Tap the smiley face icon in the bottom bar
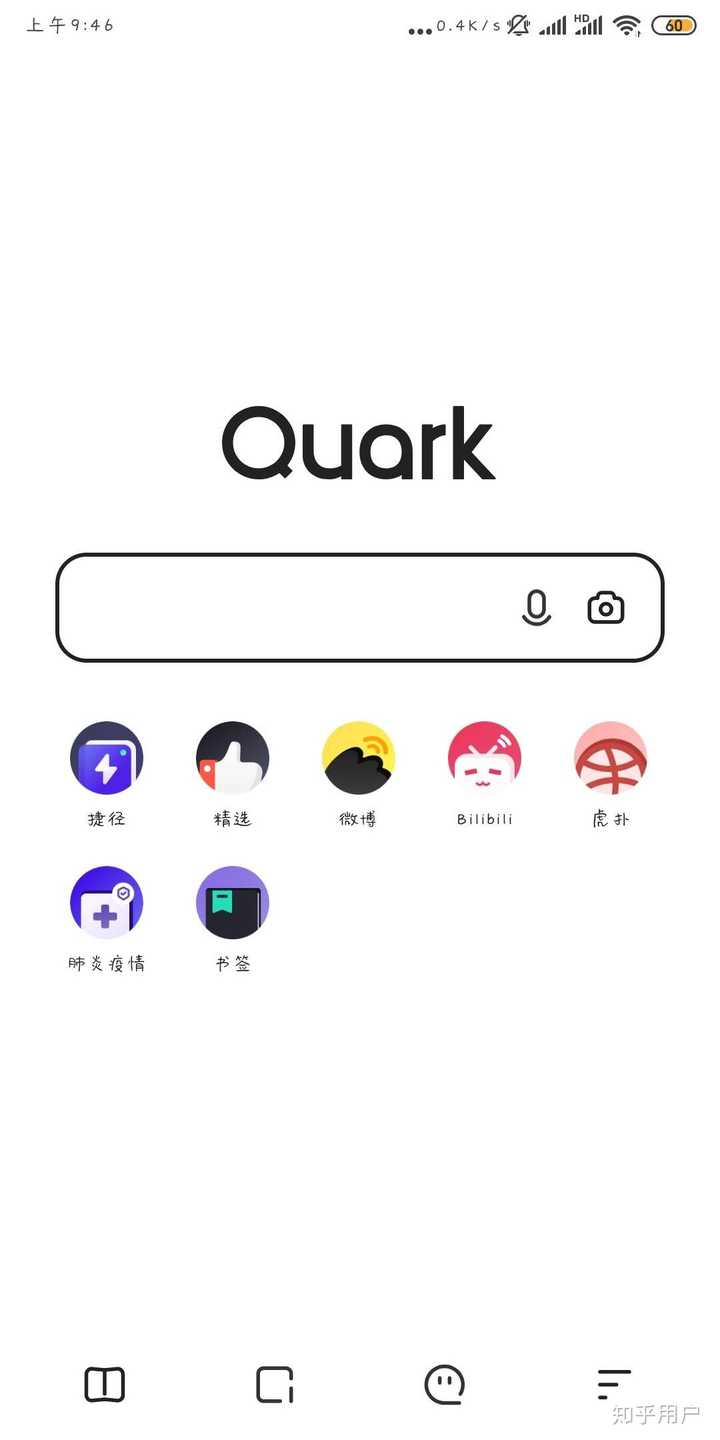 point(445,1385)
